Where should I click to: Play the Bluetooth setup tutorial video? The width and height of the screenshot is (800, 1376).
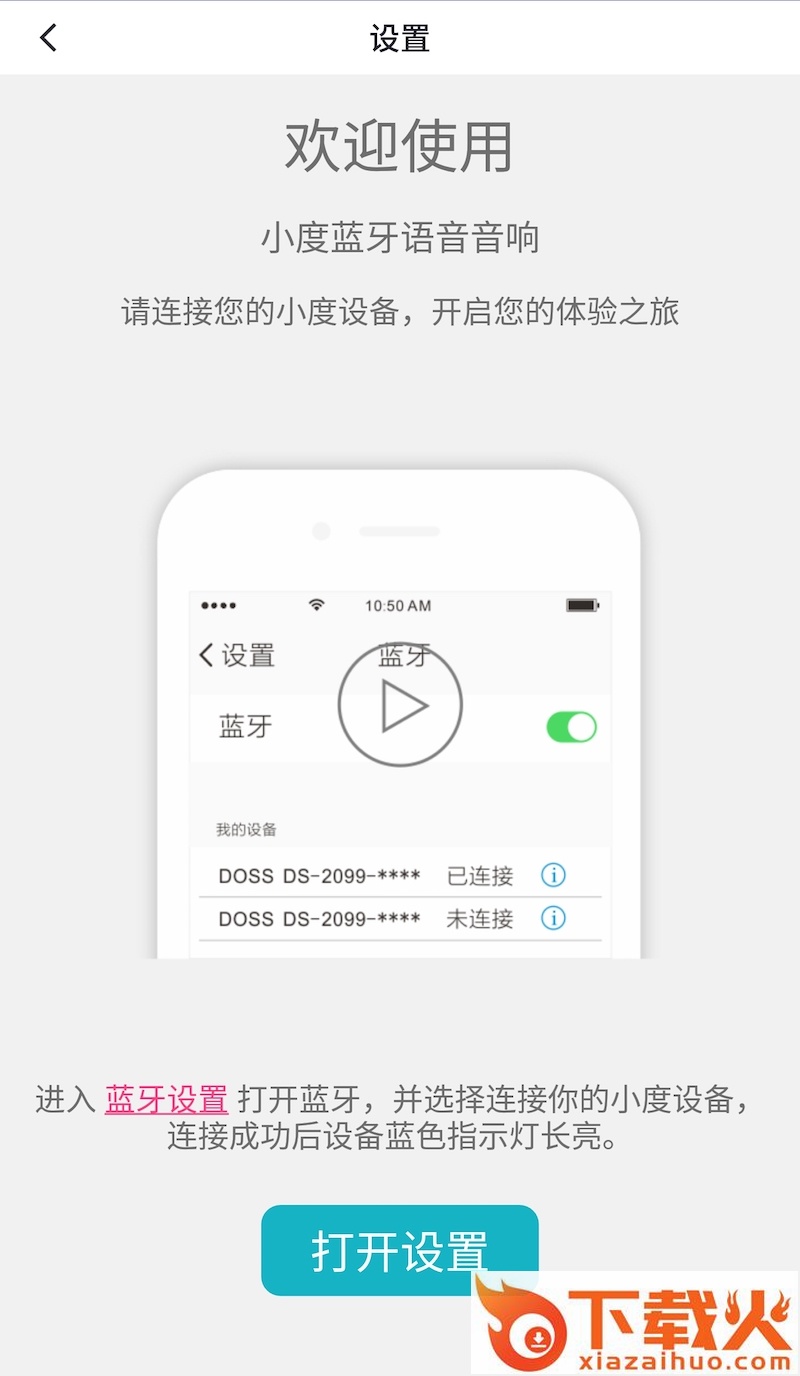(x=400, y=706)
